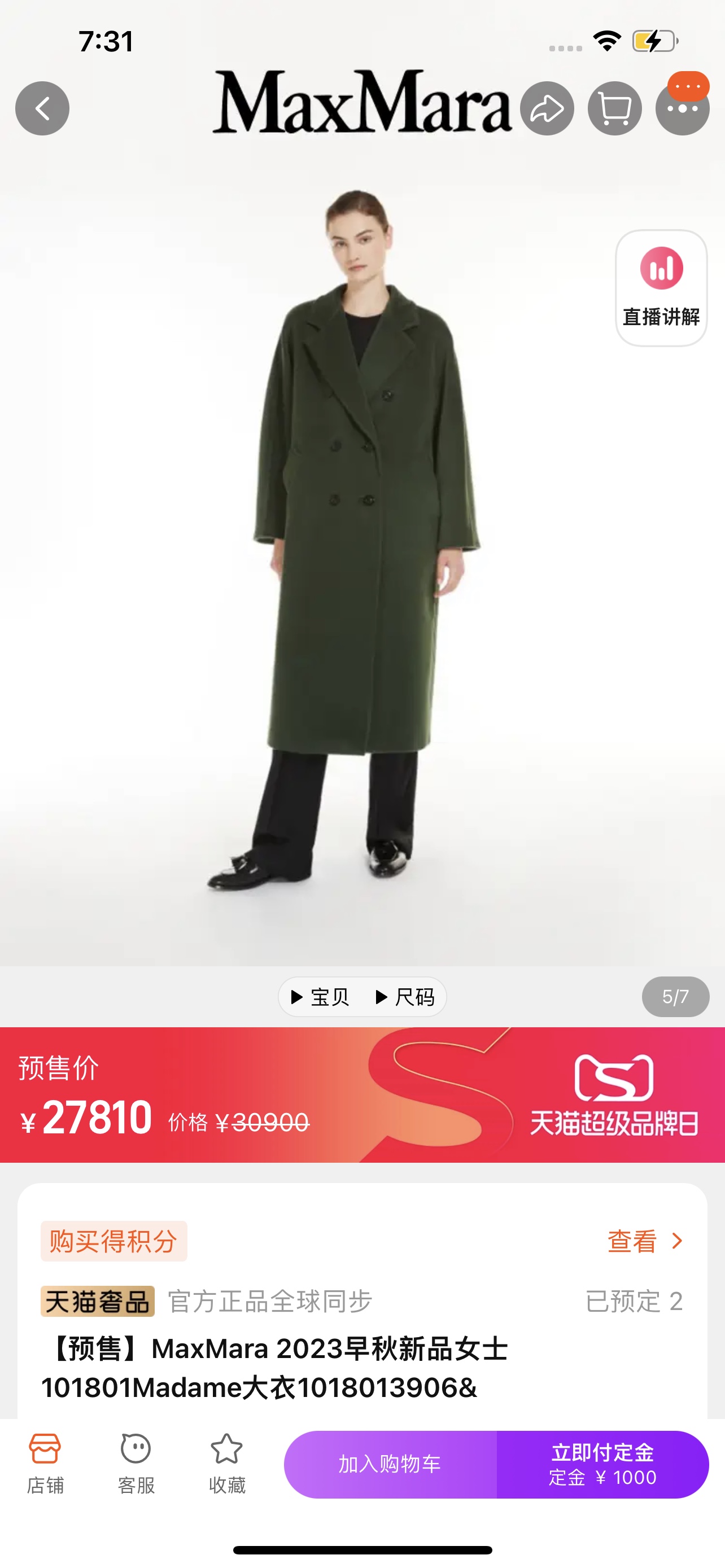Open the three-dot overflow menu
This screenshot has height=1568, width=725.
682,108
